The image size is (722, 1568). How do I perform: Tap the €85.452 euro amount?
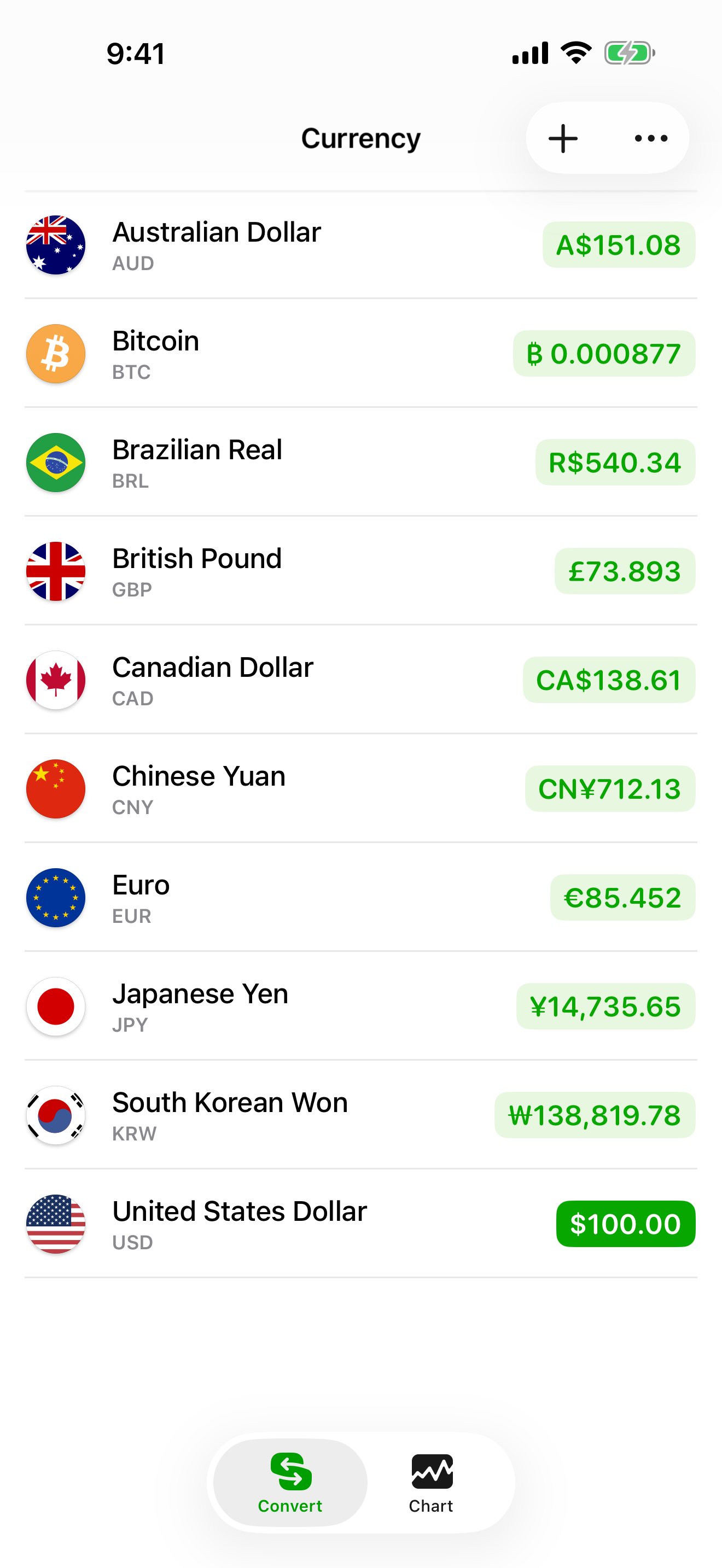tap(623, 898)
